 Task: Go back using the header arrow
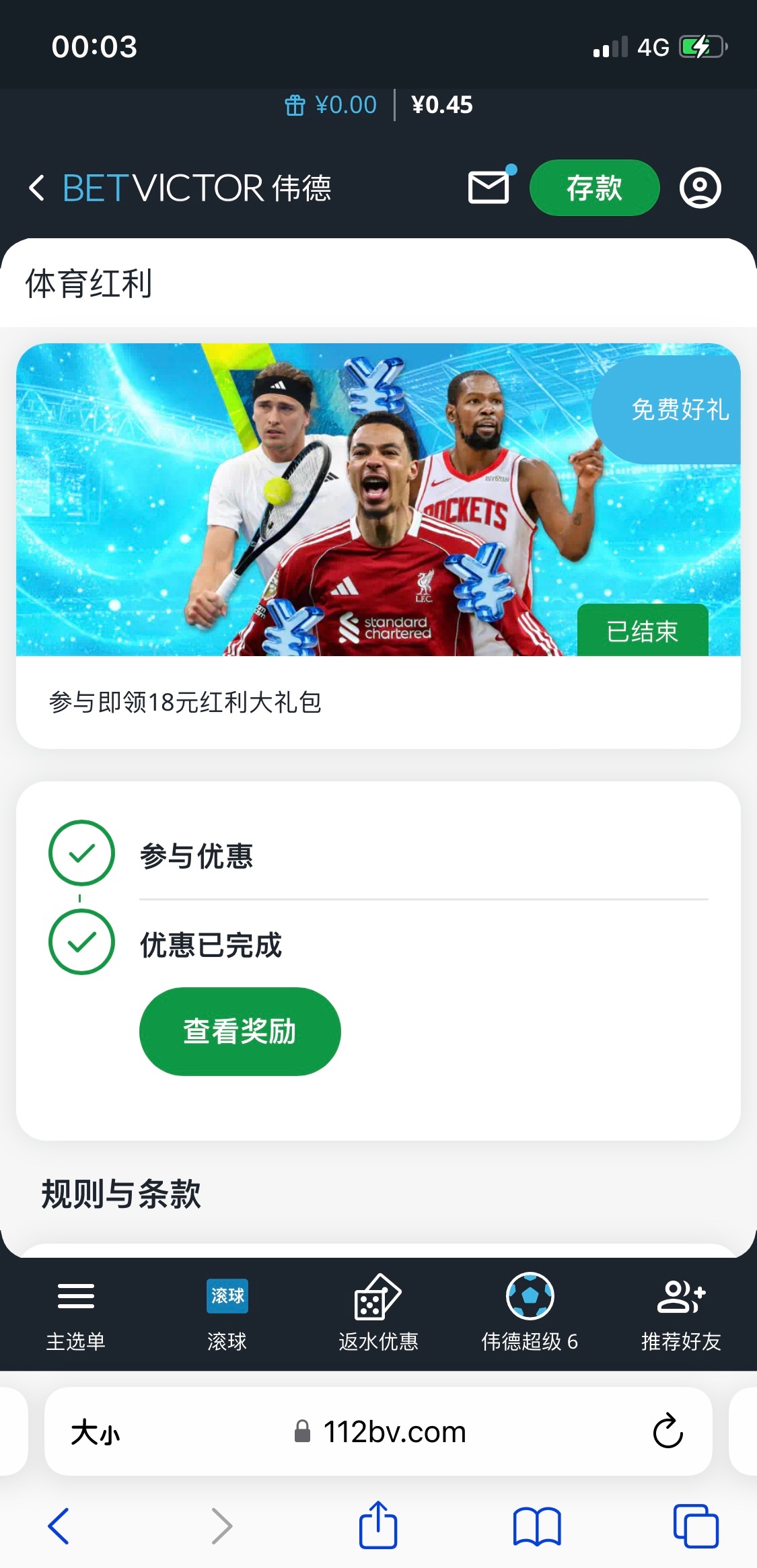[x=37, y=188]
